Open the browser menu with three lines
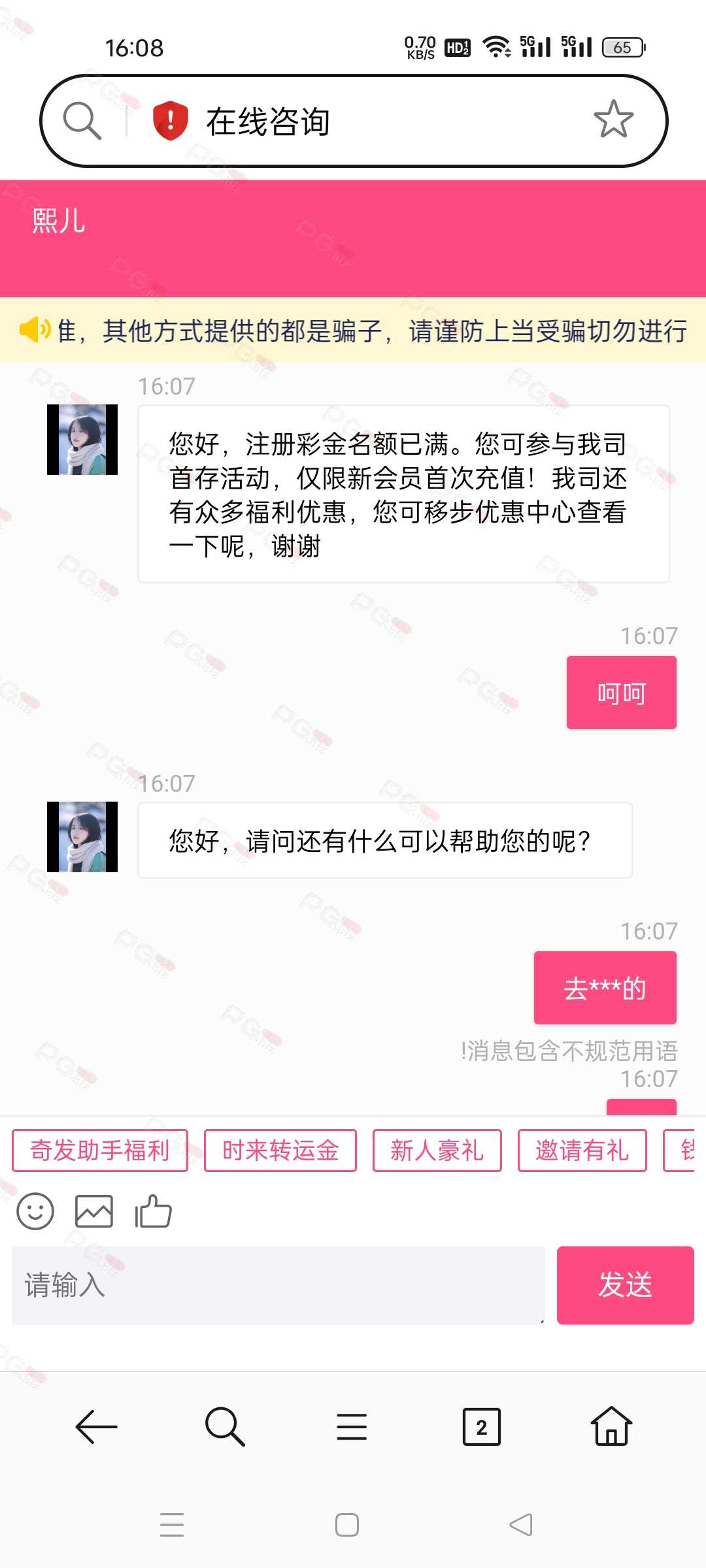The height and width of the screenshot is (1568, 706). pos(352,1426)
